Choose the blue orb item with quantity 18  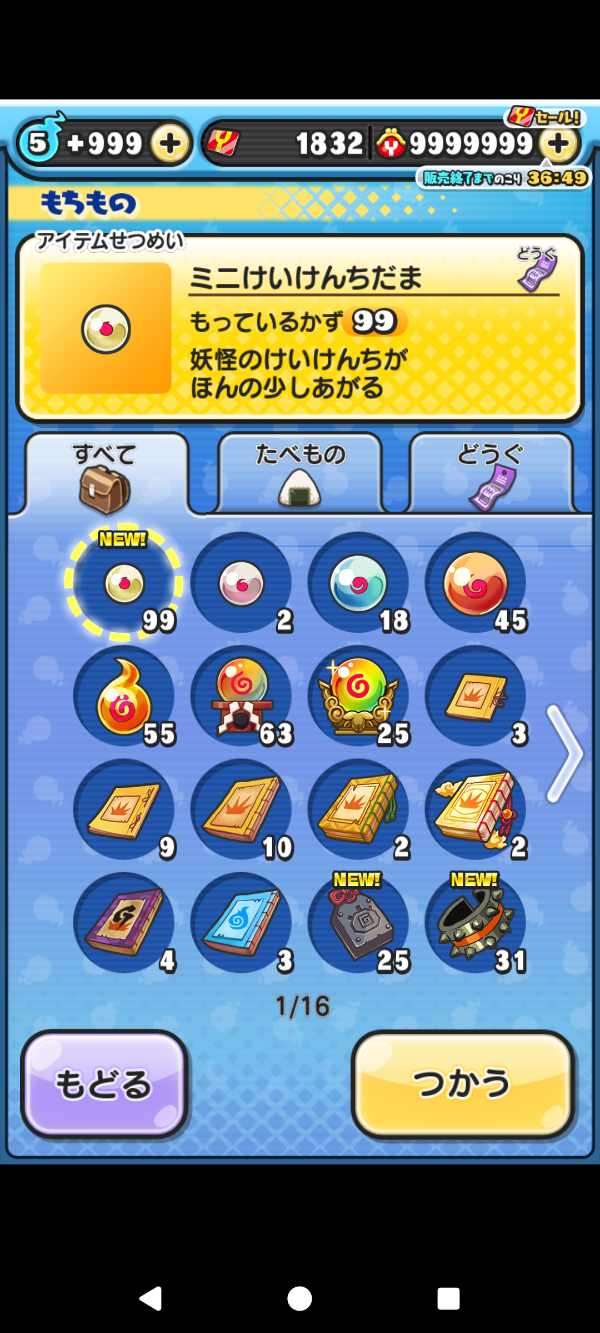click(357, 583)
